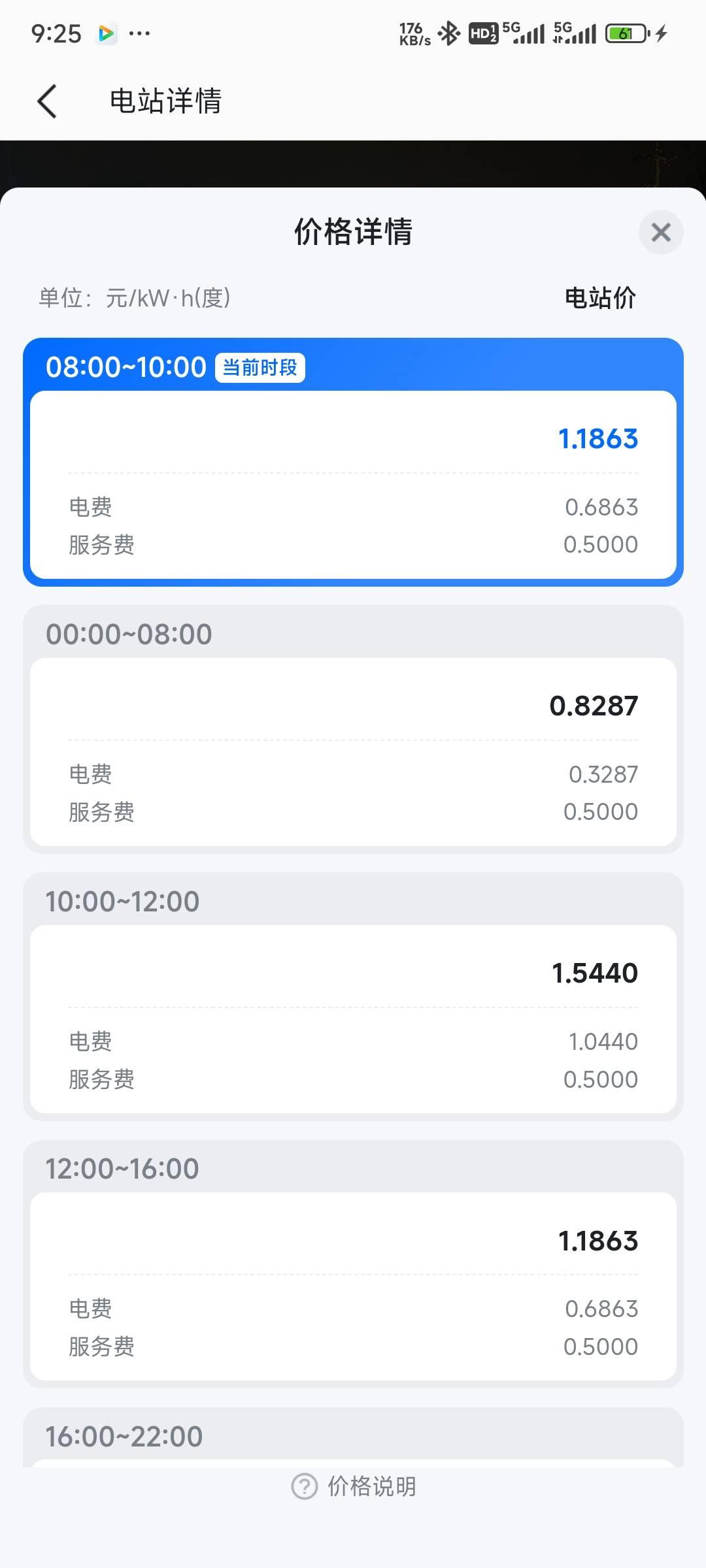
Task: Open 价格说明 help link
Action: 354,1486
